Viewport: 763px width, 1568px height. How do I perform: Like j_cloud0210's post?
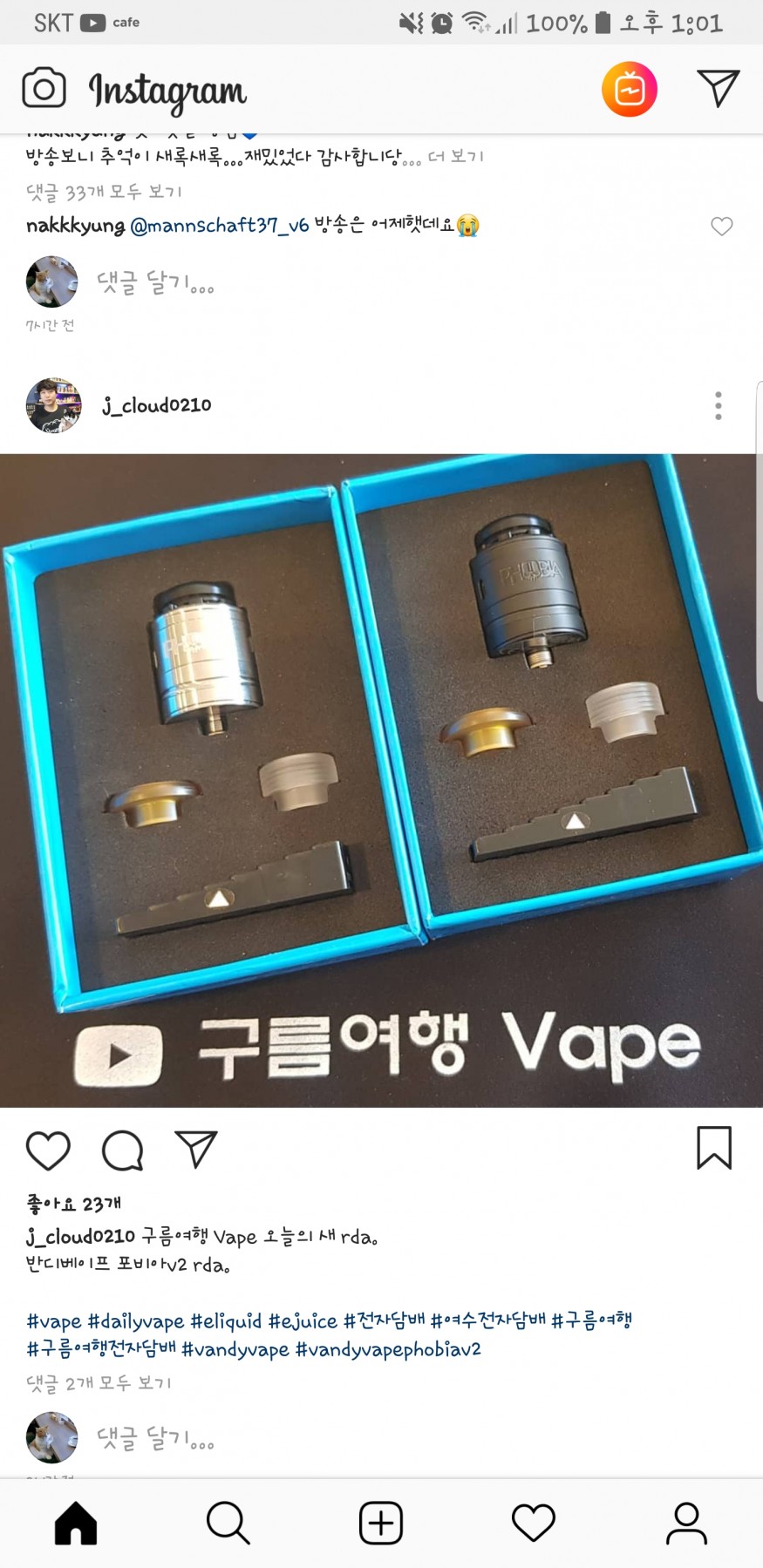pyautogui.click(x=48, y=1151)
